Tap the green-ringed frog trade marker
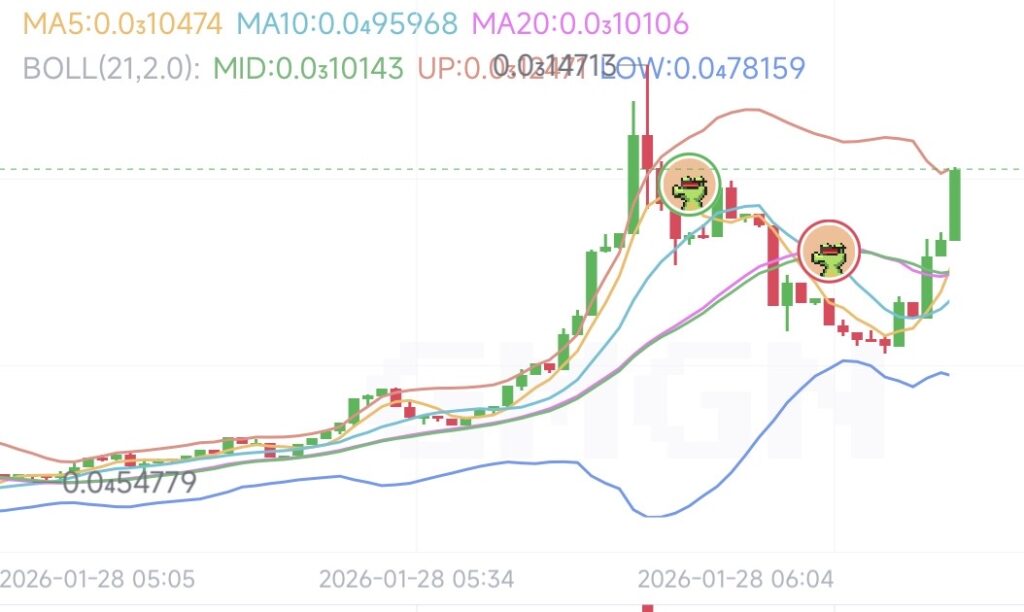 [x=691, y=185]
